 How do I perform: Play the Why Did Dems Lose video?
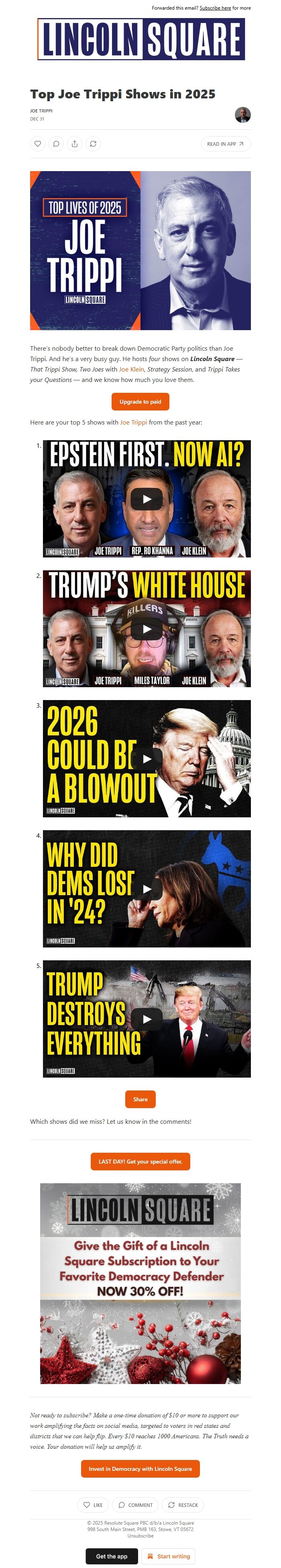coord(147,889)
